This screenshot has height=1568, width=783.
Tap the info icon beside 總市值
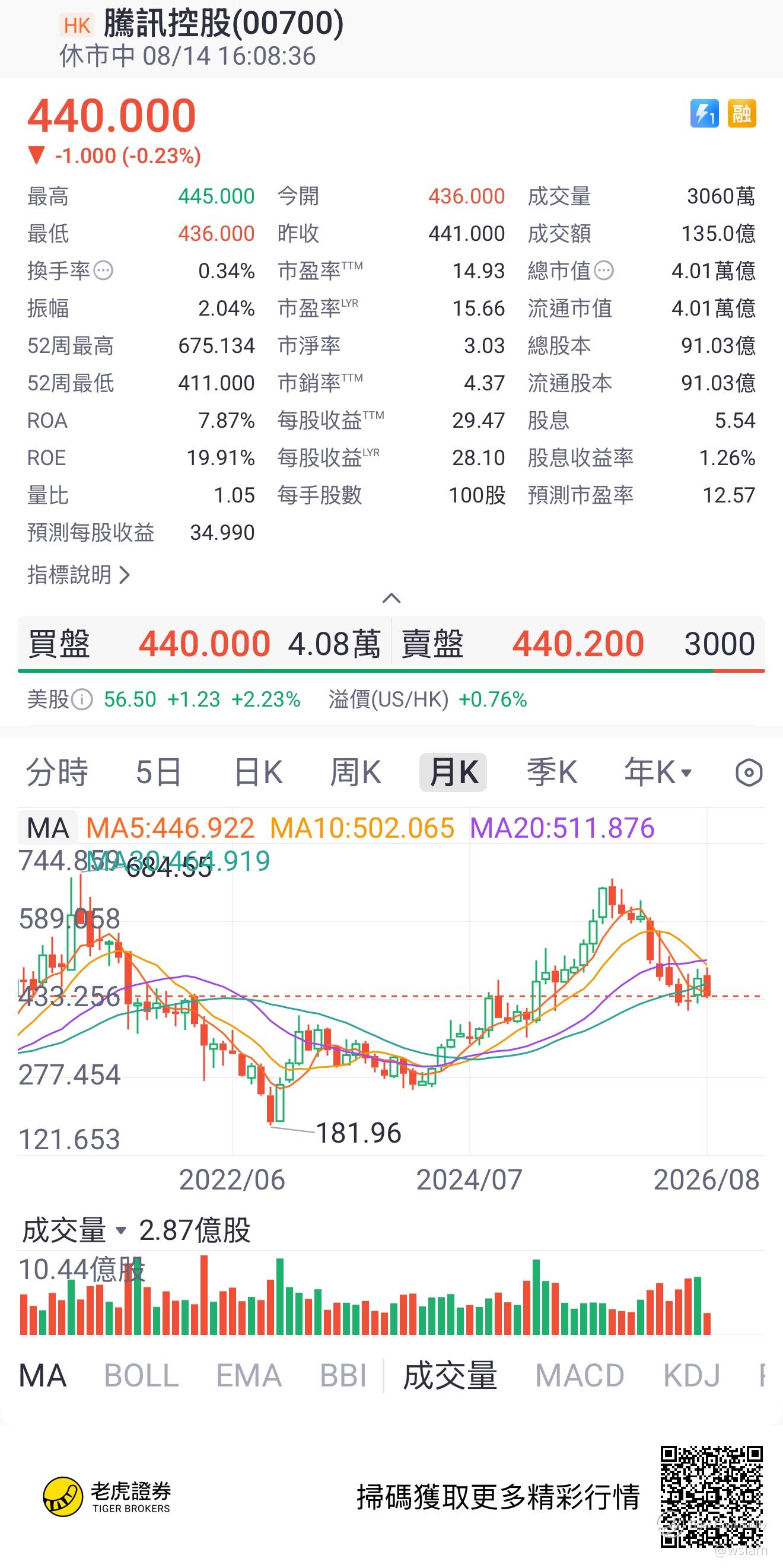(x=603, y=271)
